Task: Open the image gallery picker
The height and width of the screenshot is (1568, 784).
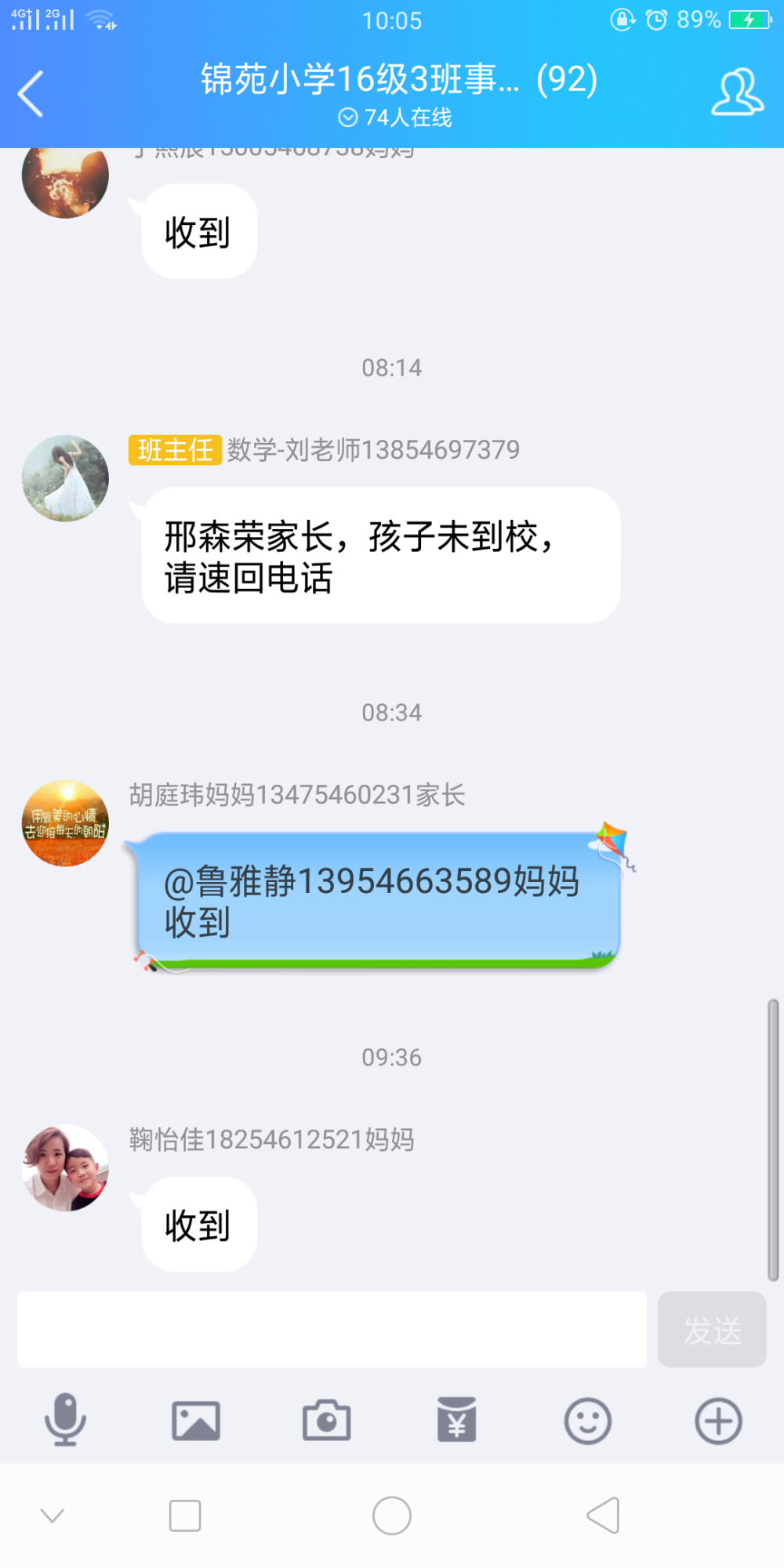Action: point(196,1421)
